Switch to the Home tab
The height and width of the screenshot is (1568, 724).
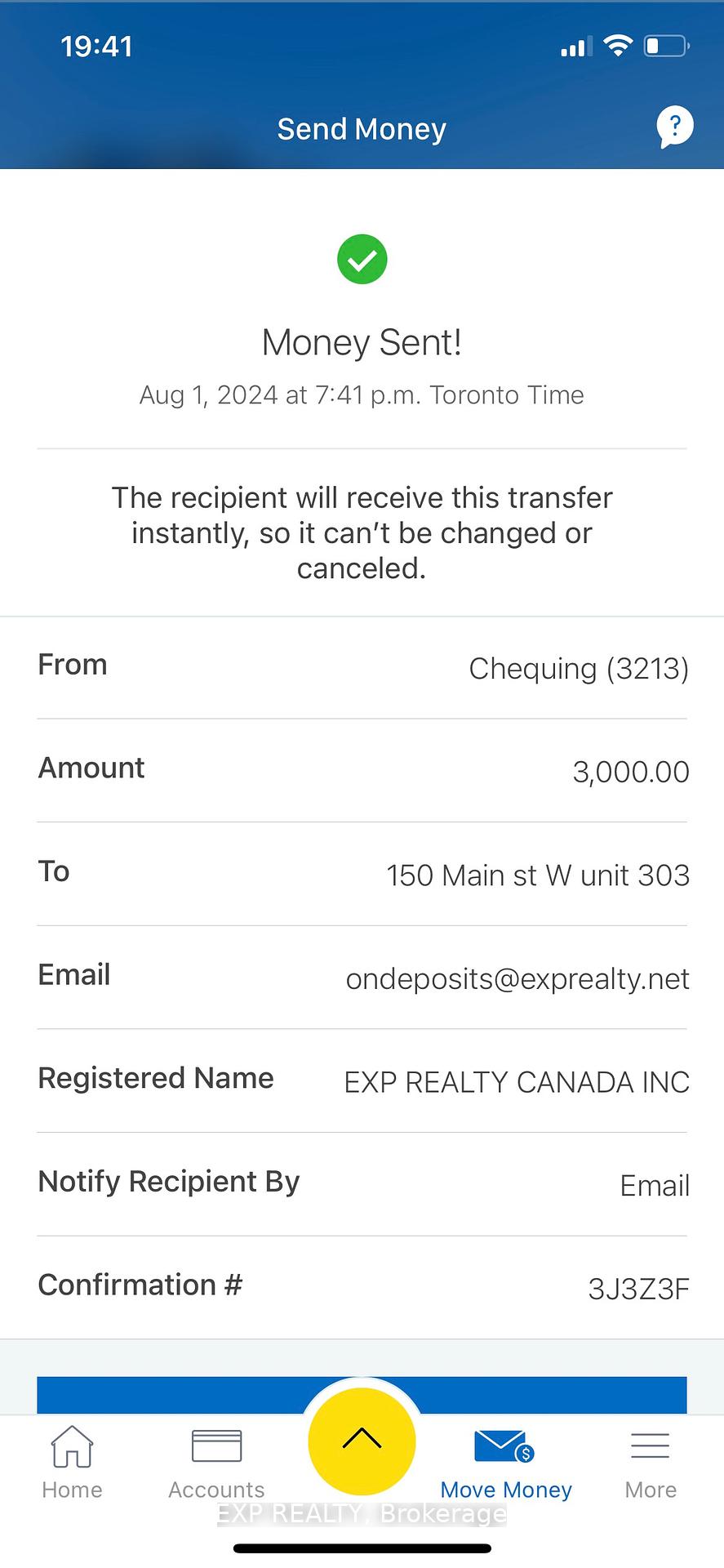click(x=72, y=1463)
